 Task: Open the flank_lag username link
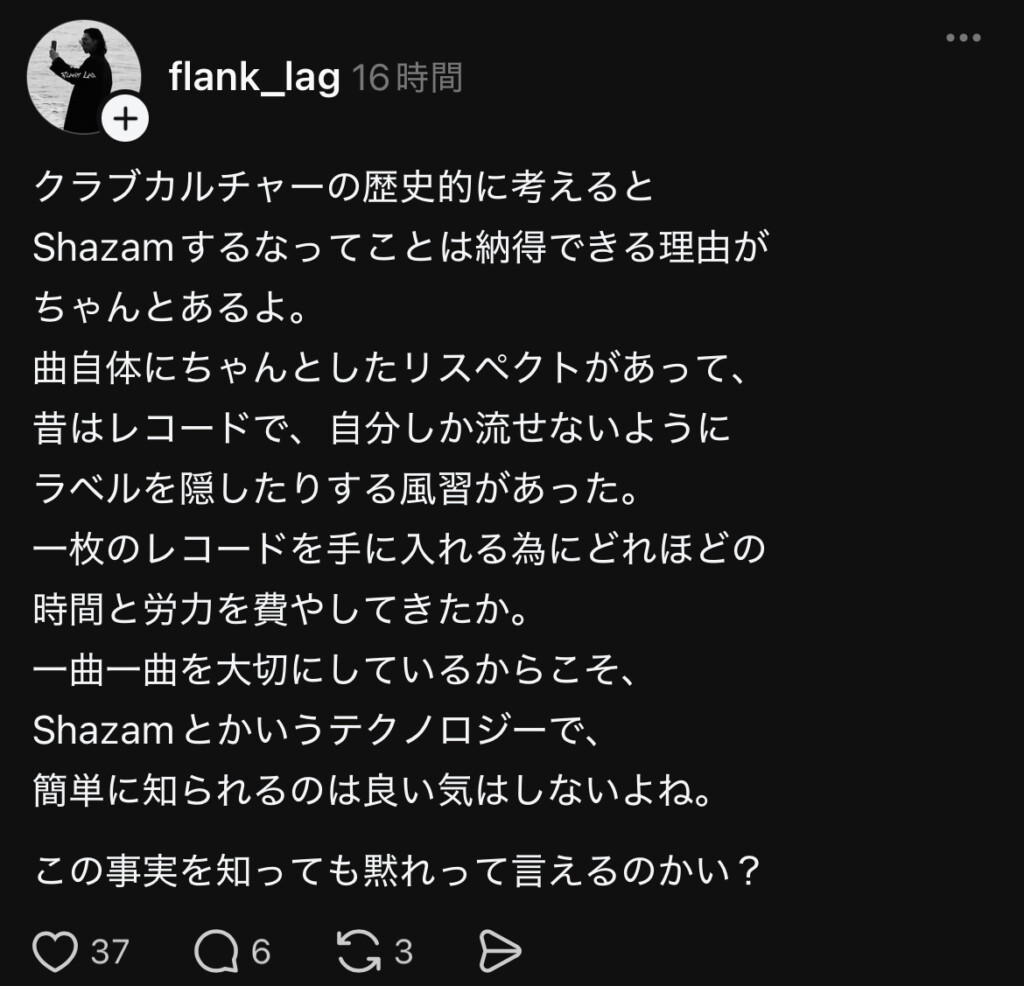[255, 77]
